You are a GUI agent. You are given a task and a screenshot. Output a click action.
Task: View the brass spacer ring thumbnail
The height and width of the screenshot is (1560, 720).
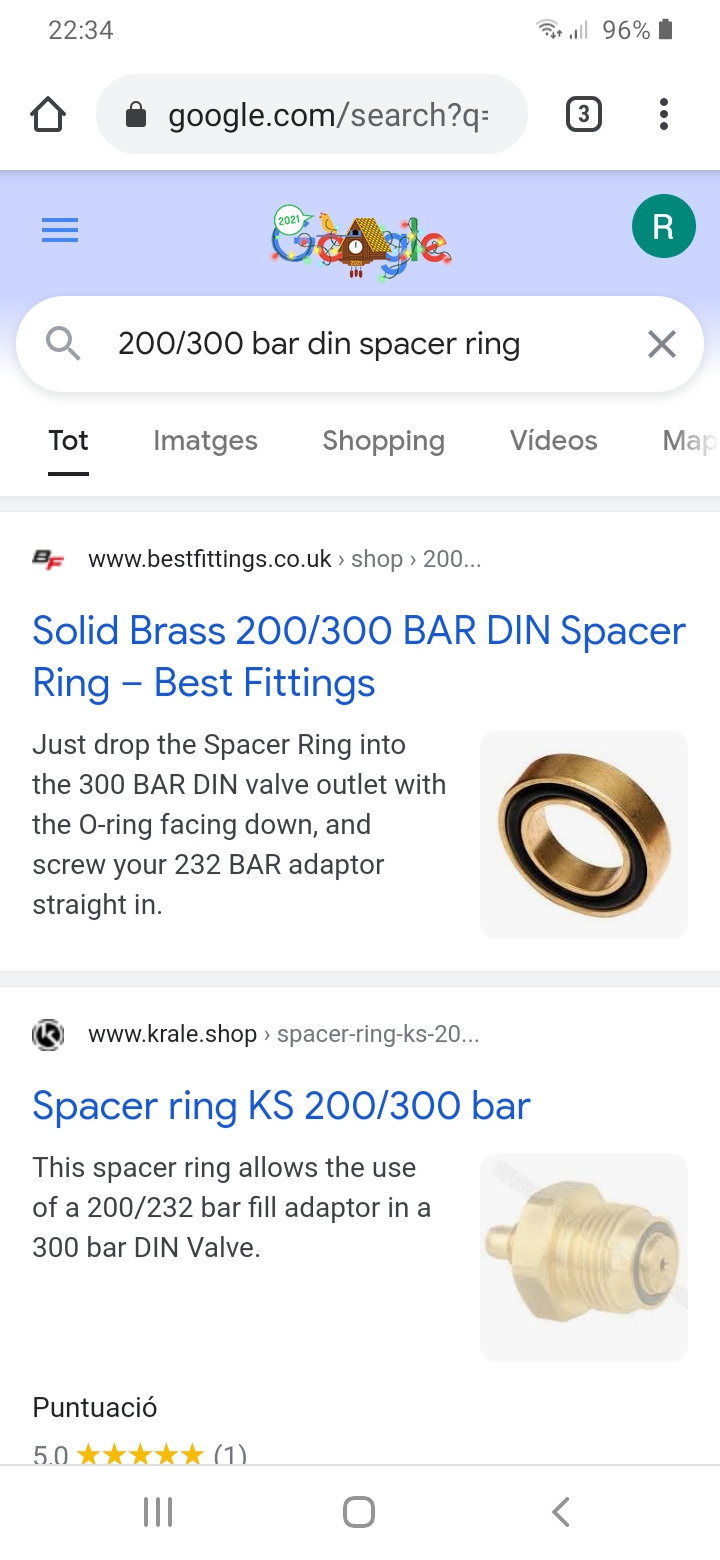click(x=584, y=834)
